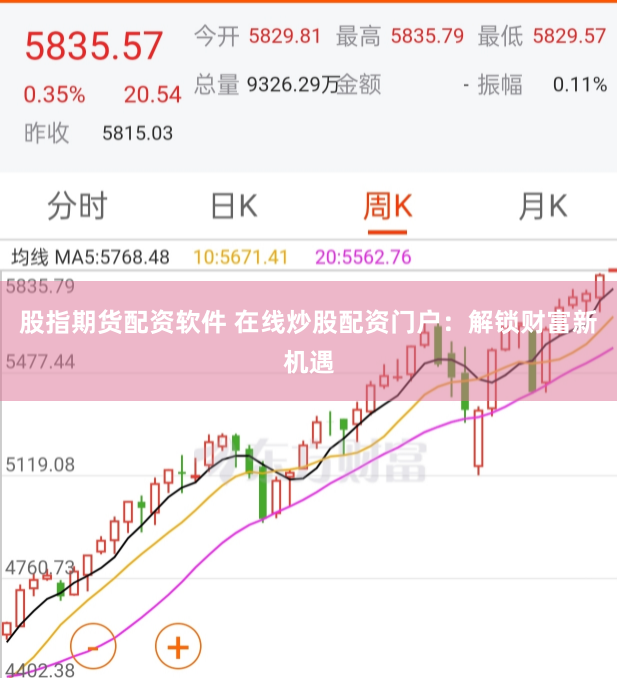This screenshot has height=683, width=617.
Task: Open the 月K chart tab
Action: tap(542, 206)
